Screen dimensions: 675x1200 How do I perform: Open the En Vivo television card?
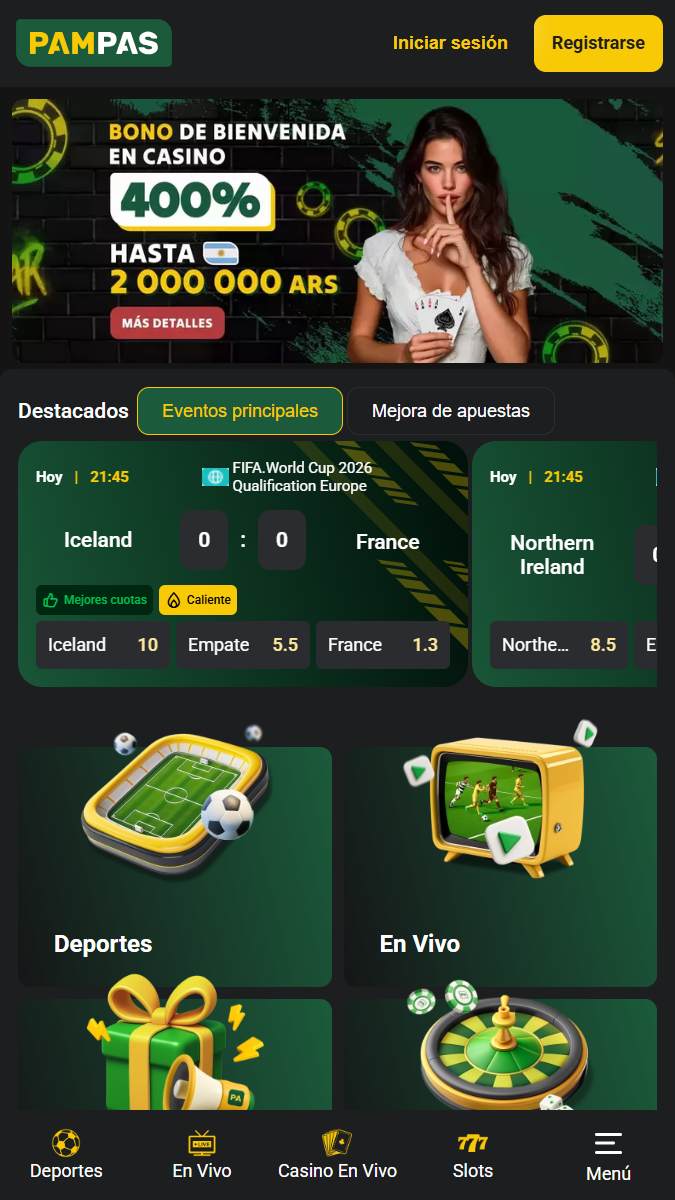pos(500,866)
